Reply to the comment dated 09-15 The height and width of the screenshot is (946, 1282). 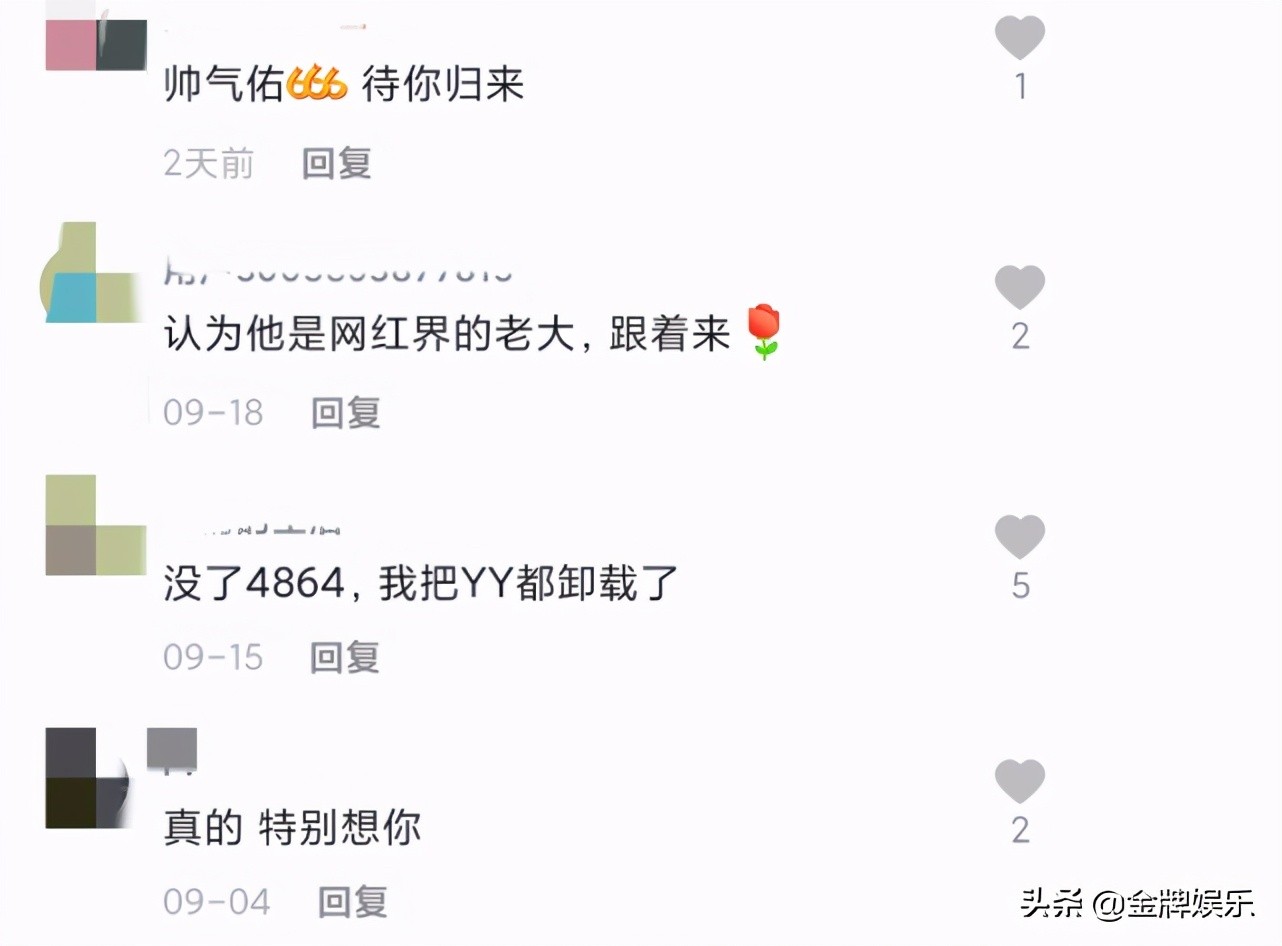point(345,657)
